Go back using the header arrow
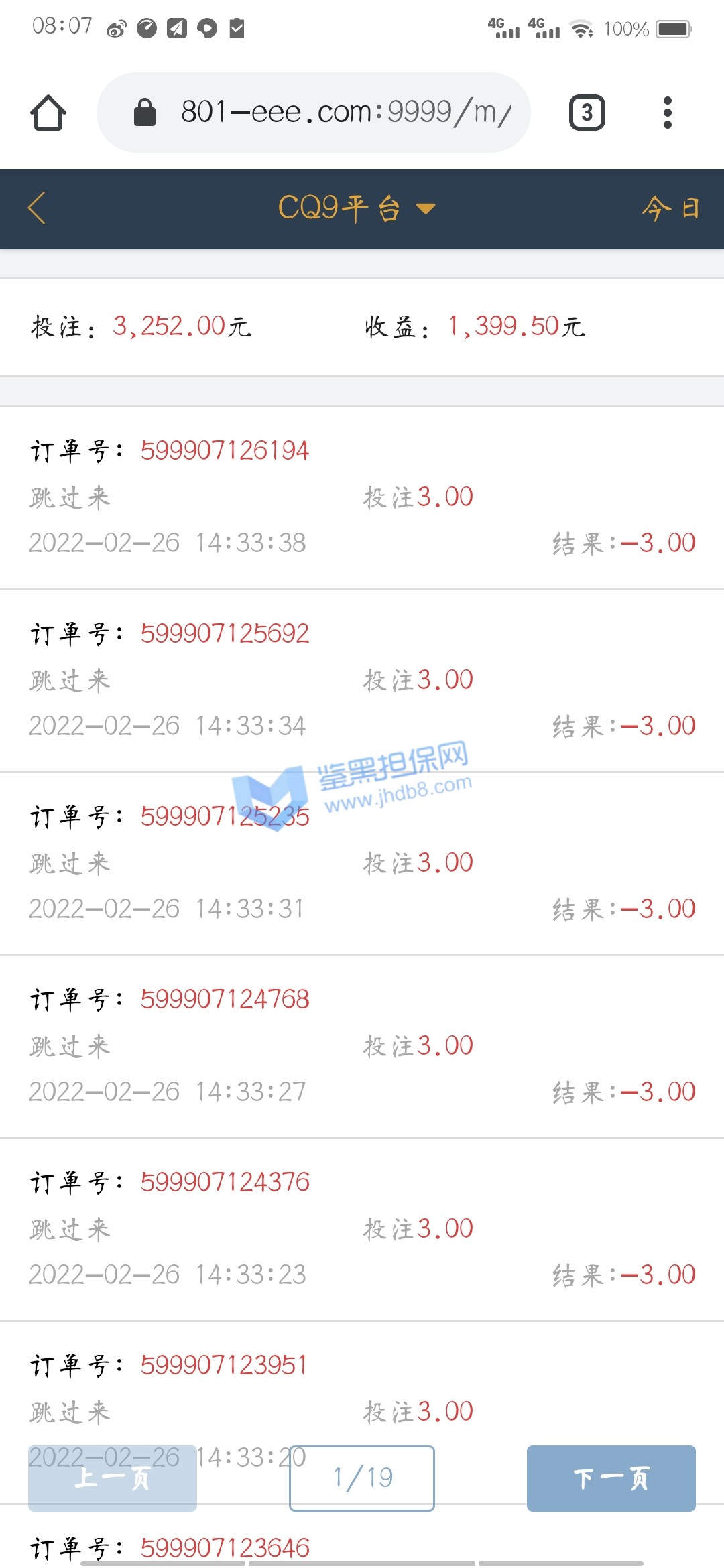This screenshot has width=724, height=1568. tap(38, 208)
